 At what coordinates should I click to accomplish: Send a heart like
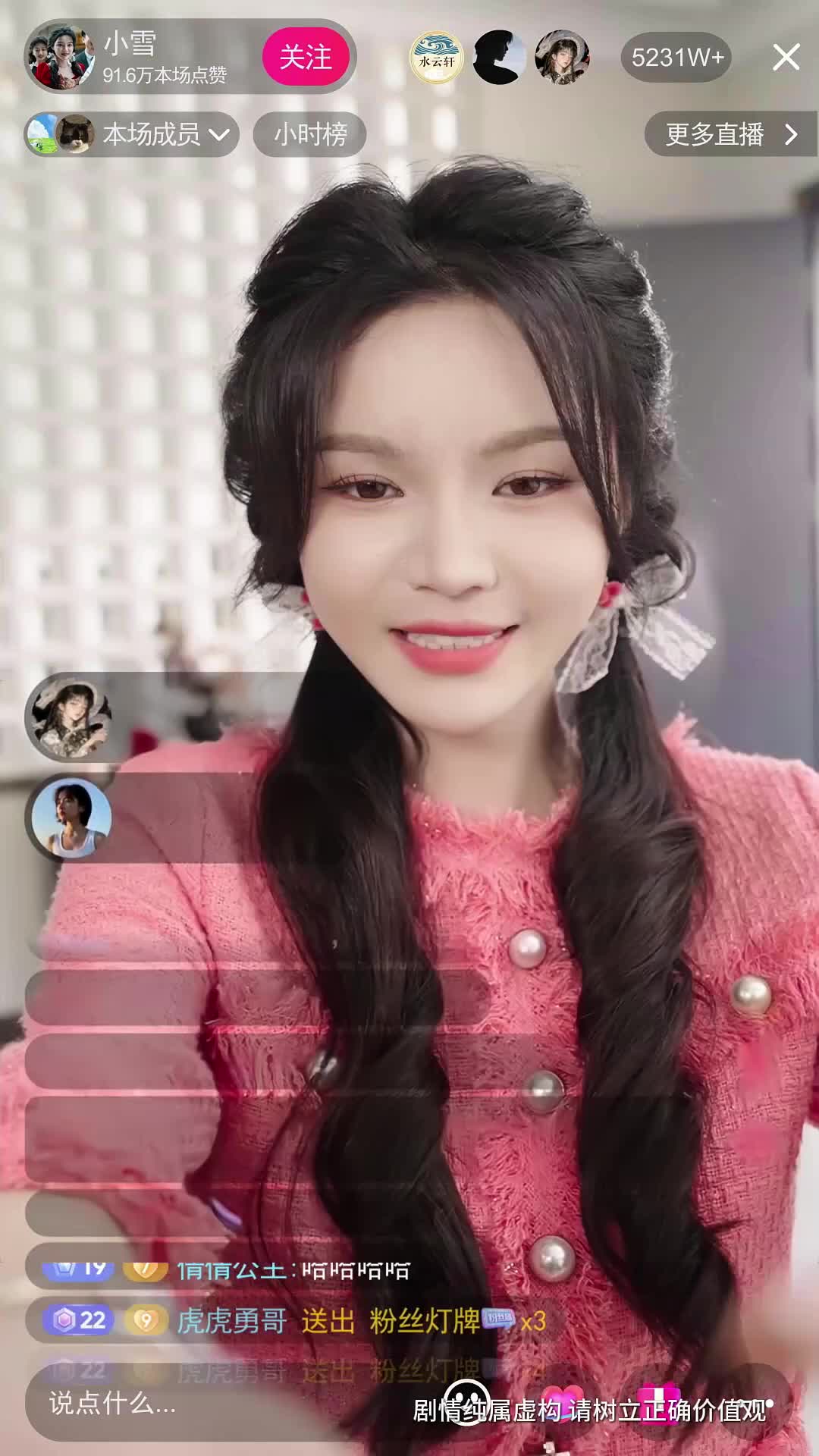(563, 1402)
